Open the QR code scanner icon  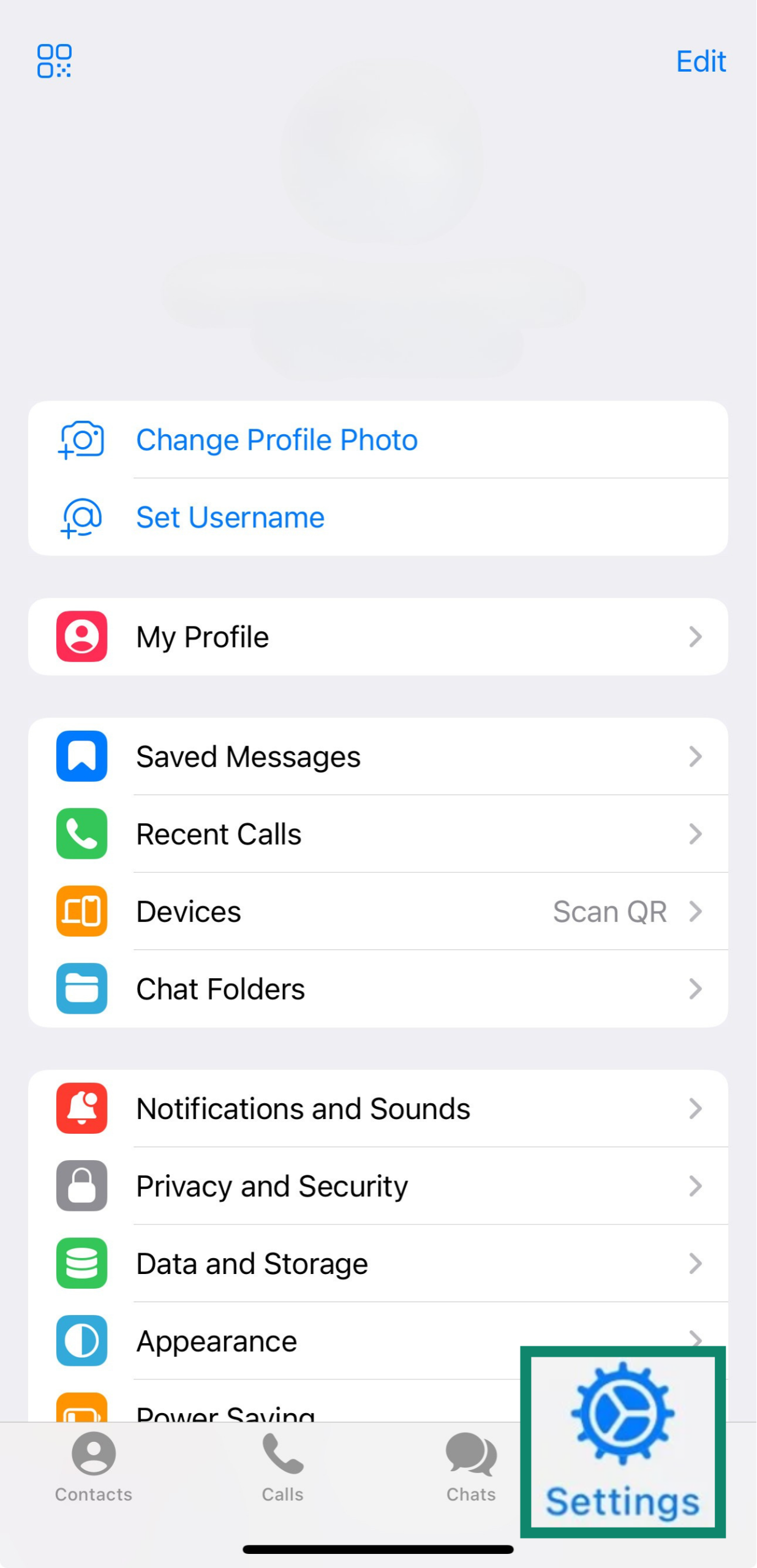(x=55, y=61)
